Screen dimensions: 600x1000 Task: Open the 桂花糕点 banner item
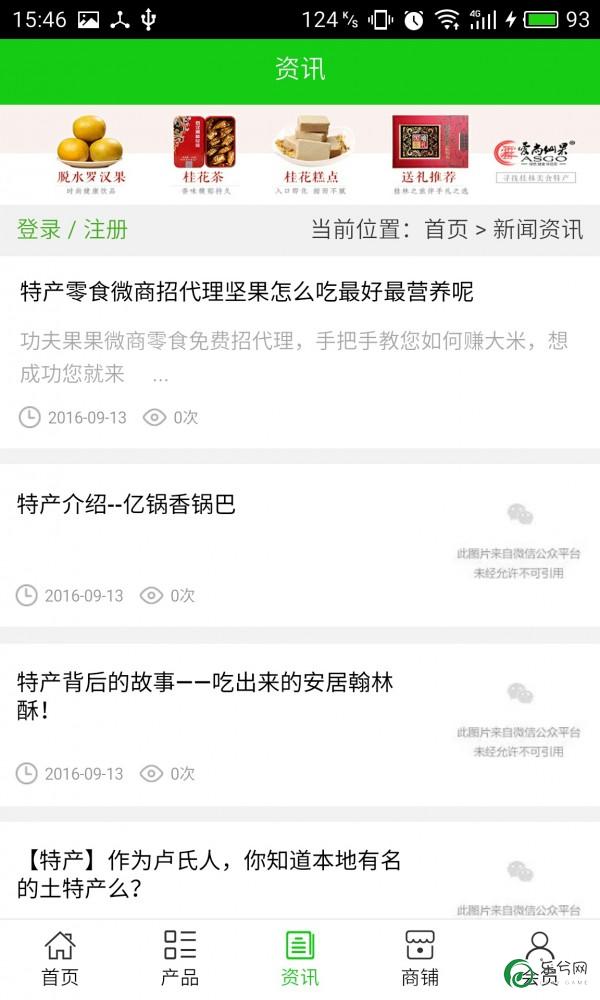click(x=311, y=156)
